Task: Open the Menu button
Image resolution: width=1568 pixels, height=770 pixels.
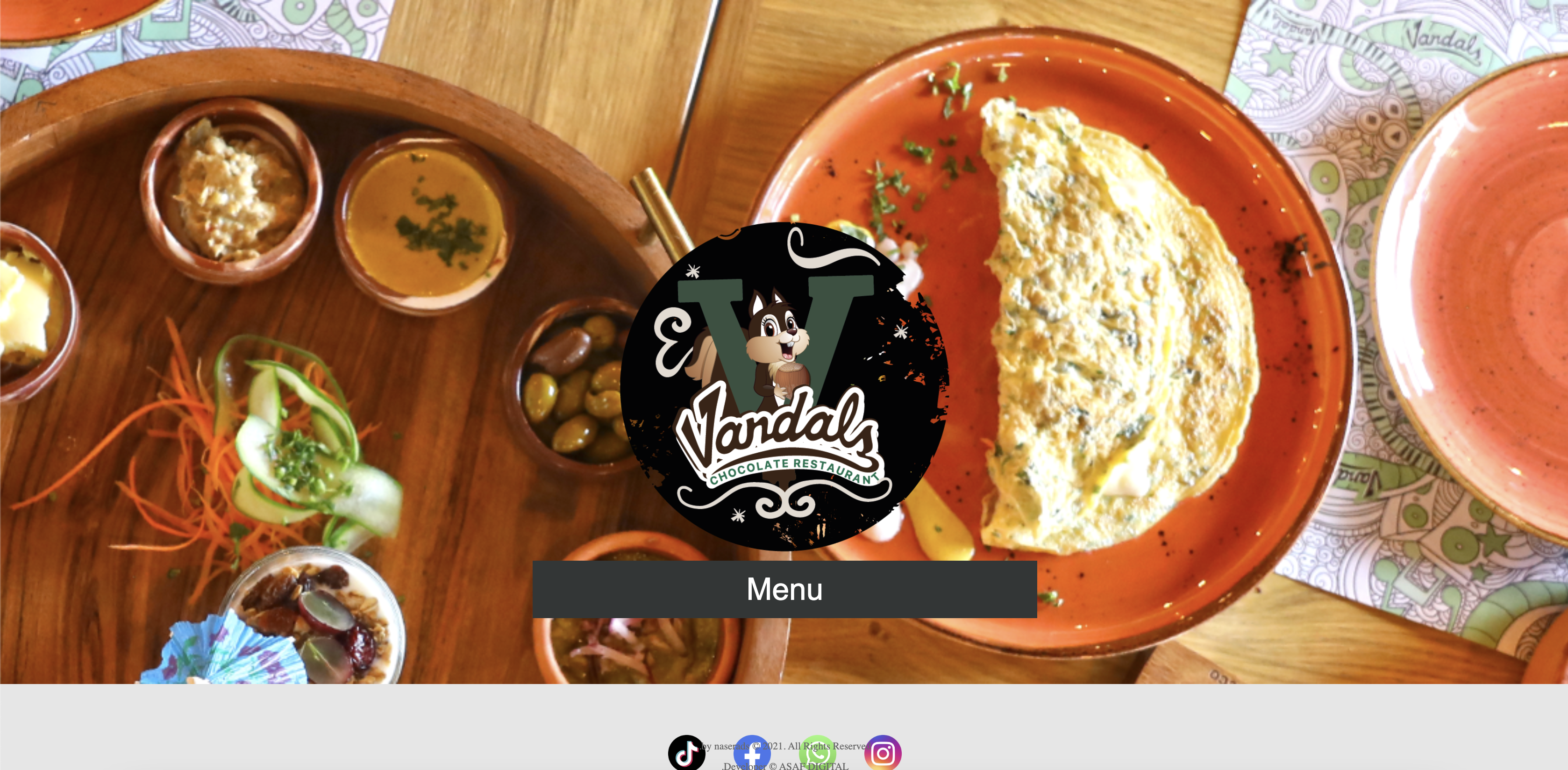Action: pyautogui.click(x=784, y=589)
